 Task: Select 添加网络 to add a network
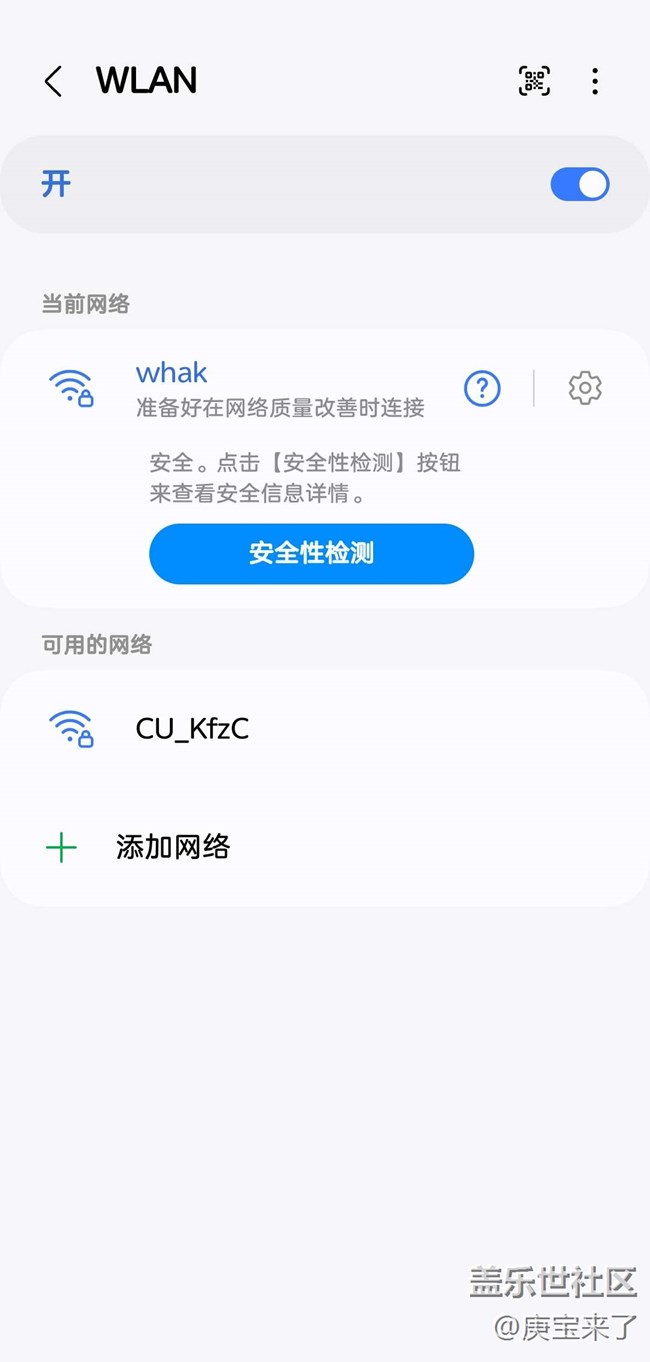173,848
